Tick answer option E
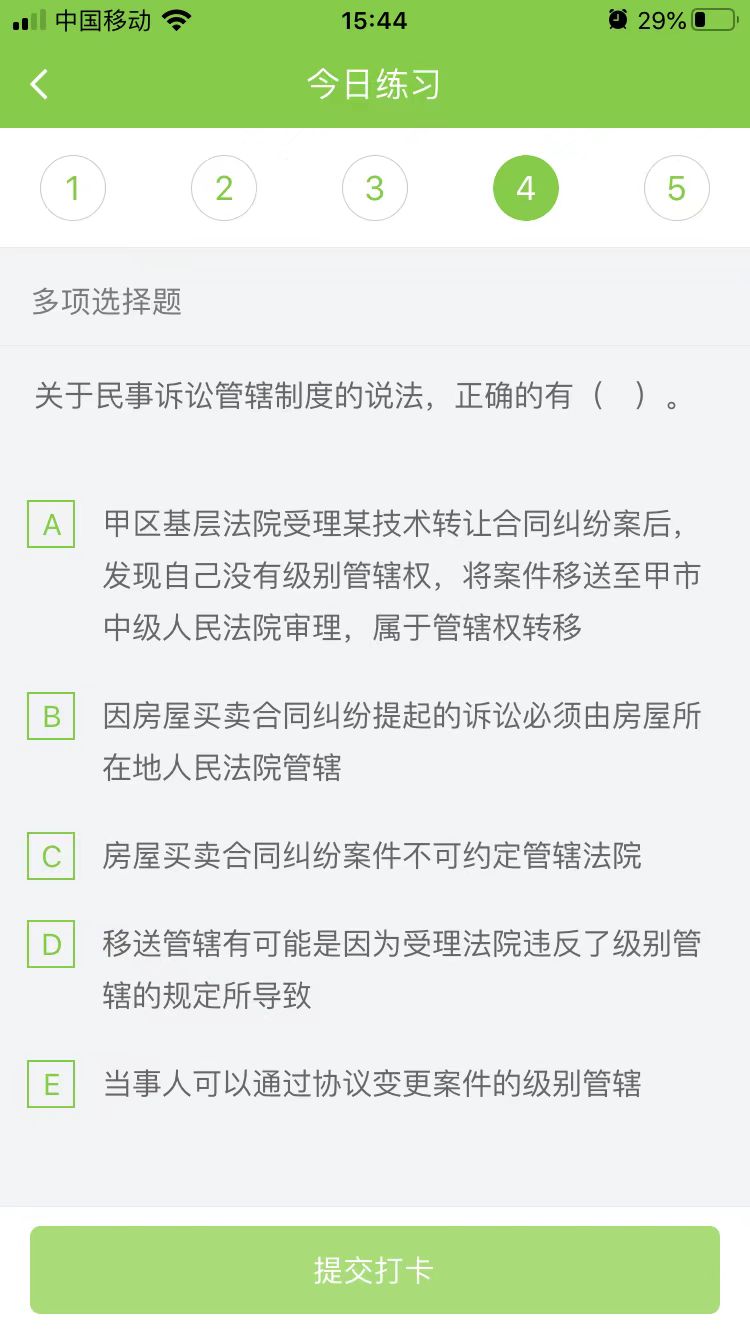750x1334 pixels. 51,1085
